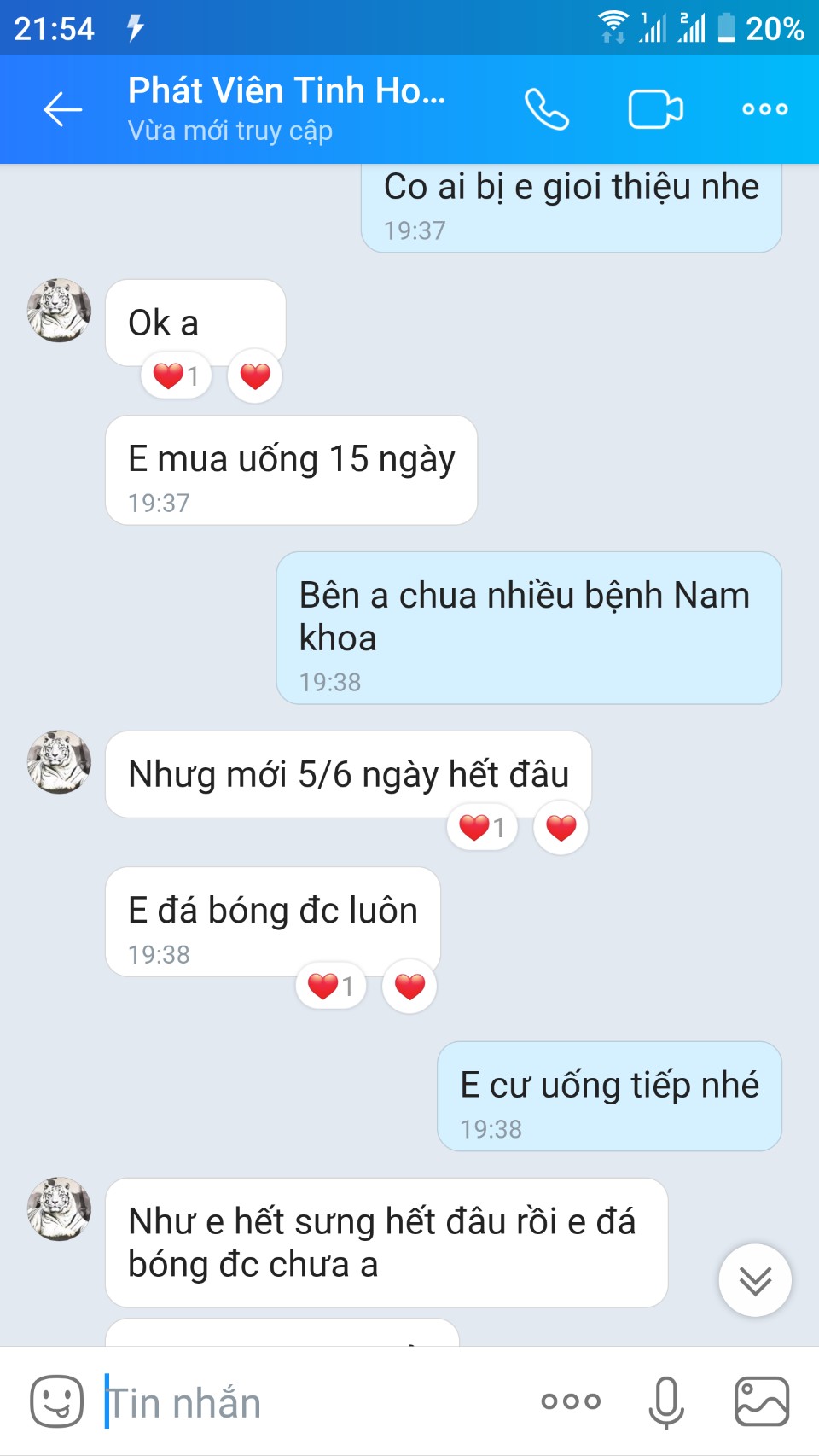The height and width of the screenshot is (1456, 819).
Task: Go back from the chat
Action: coord(62,109)
